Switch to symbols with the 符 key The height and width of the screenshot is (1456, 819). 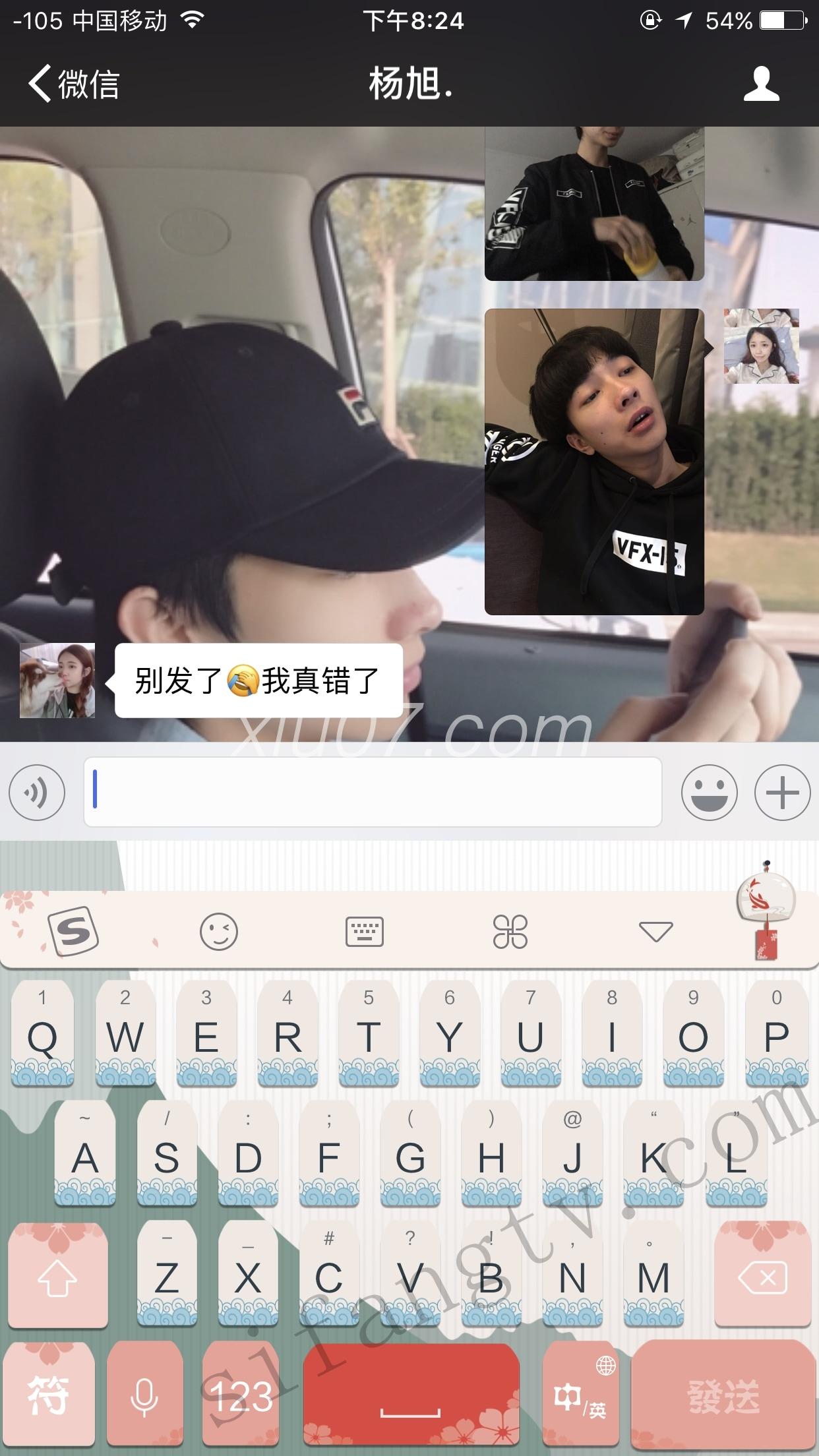click(48, 1396)
